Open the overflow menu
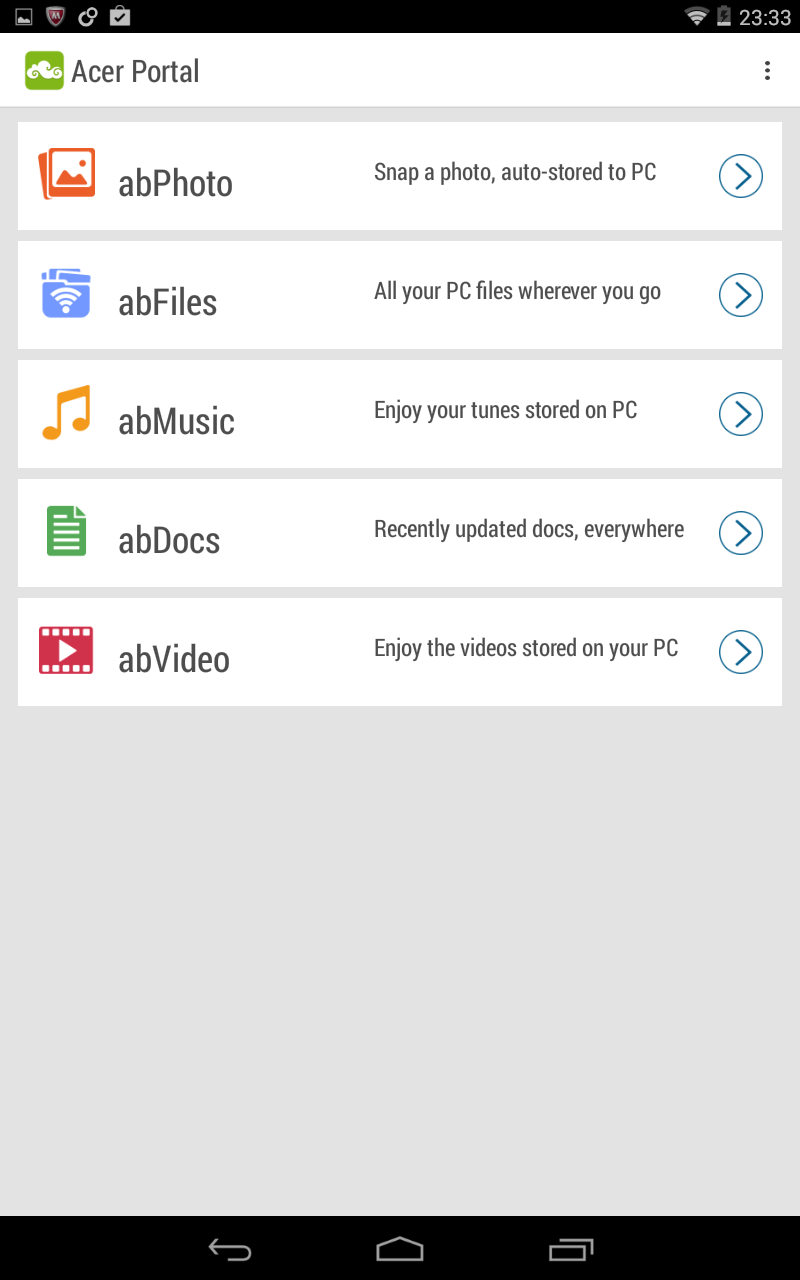800x1280 pixels. point(767,71)
